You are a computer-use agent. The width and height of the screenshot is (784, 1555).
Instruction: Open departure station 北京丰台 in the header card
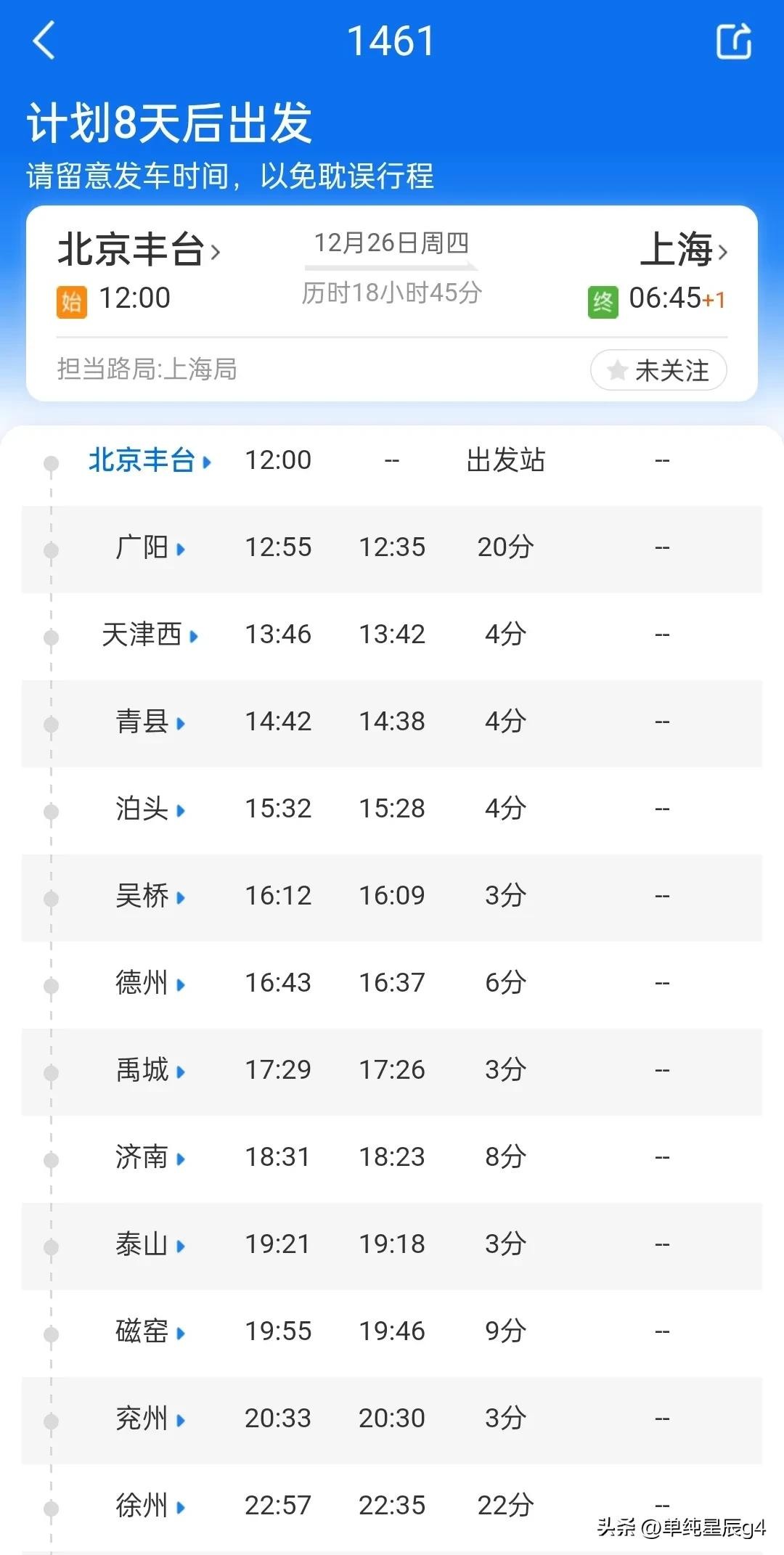pos(139,250)
